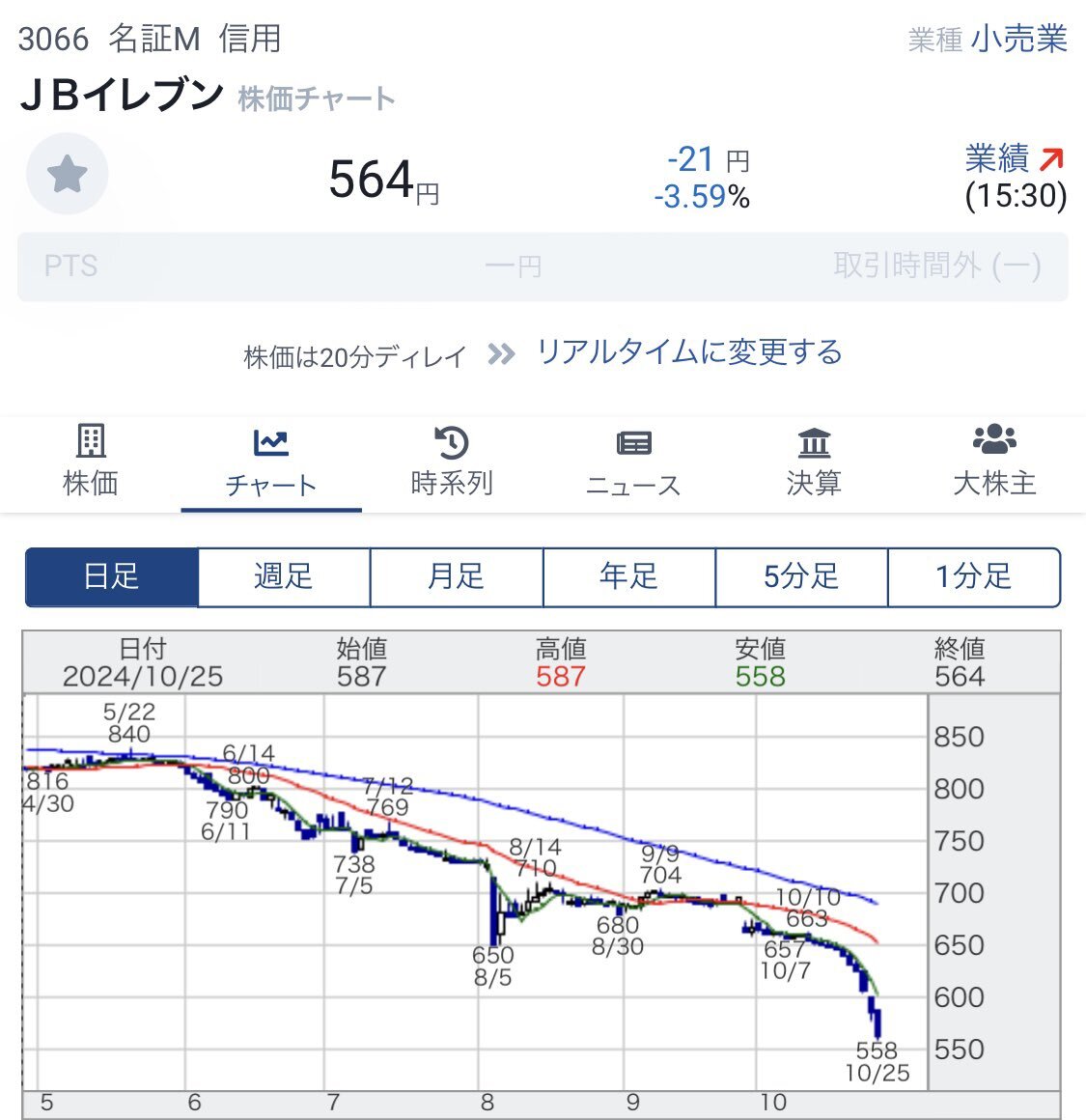
Task: Select the 日足 period tab
Action: pos(112,576)
